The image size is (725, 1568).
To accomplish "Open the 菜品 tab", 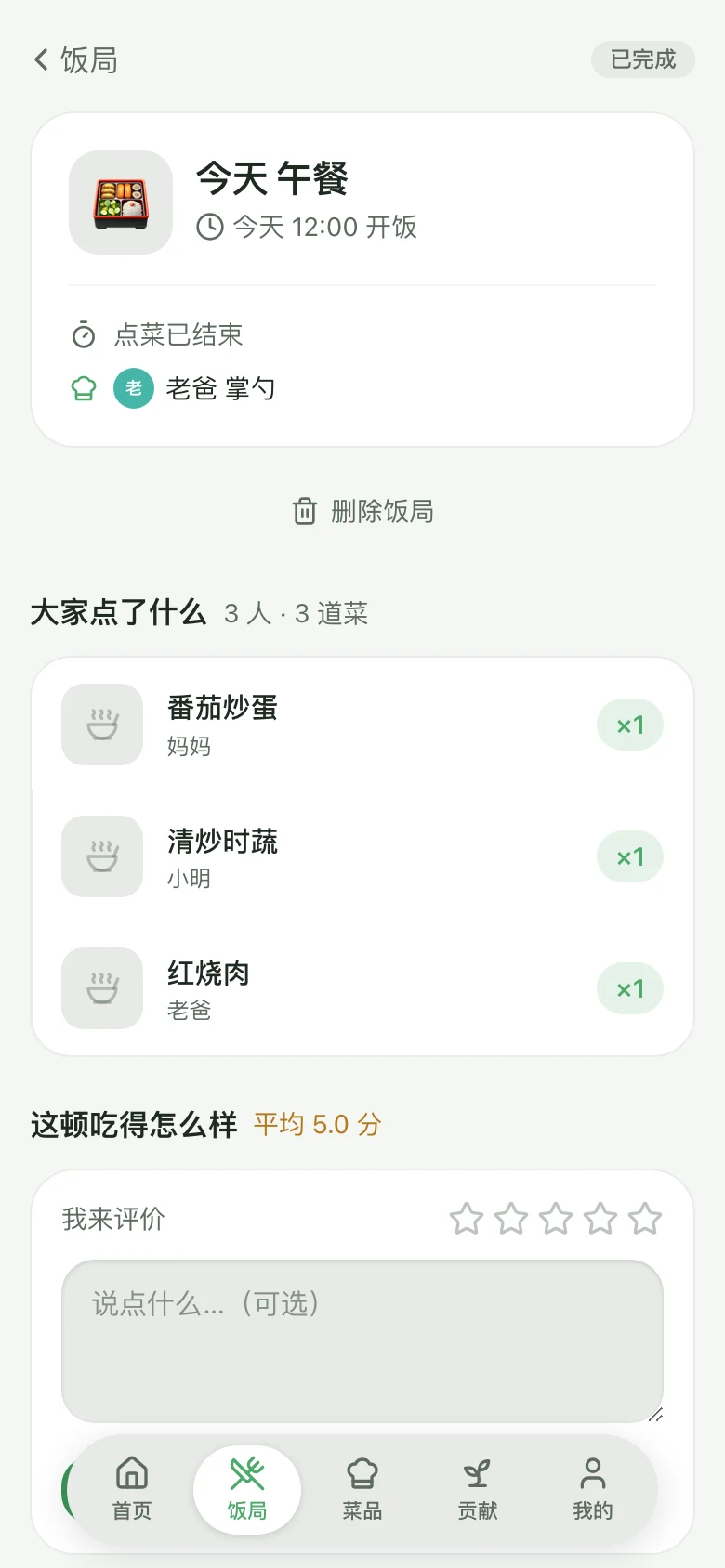I will (x=362, y=1489).
